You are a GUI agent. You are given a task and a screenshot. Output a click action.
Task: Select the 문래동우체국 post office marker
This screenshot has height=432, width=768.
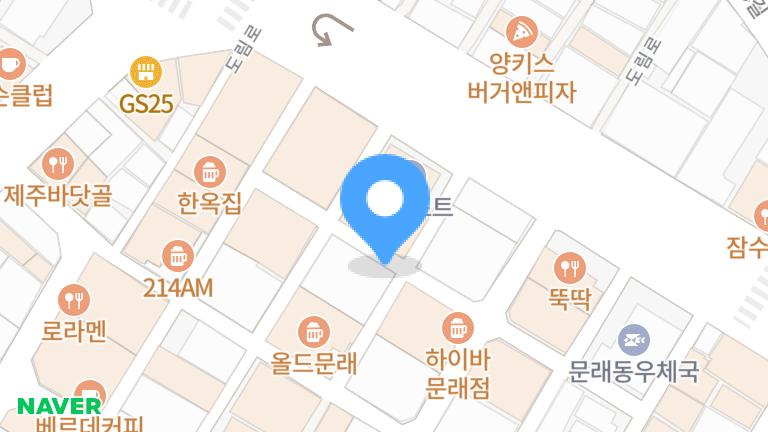point(632,339)
